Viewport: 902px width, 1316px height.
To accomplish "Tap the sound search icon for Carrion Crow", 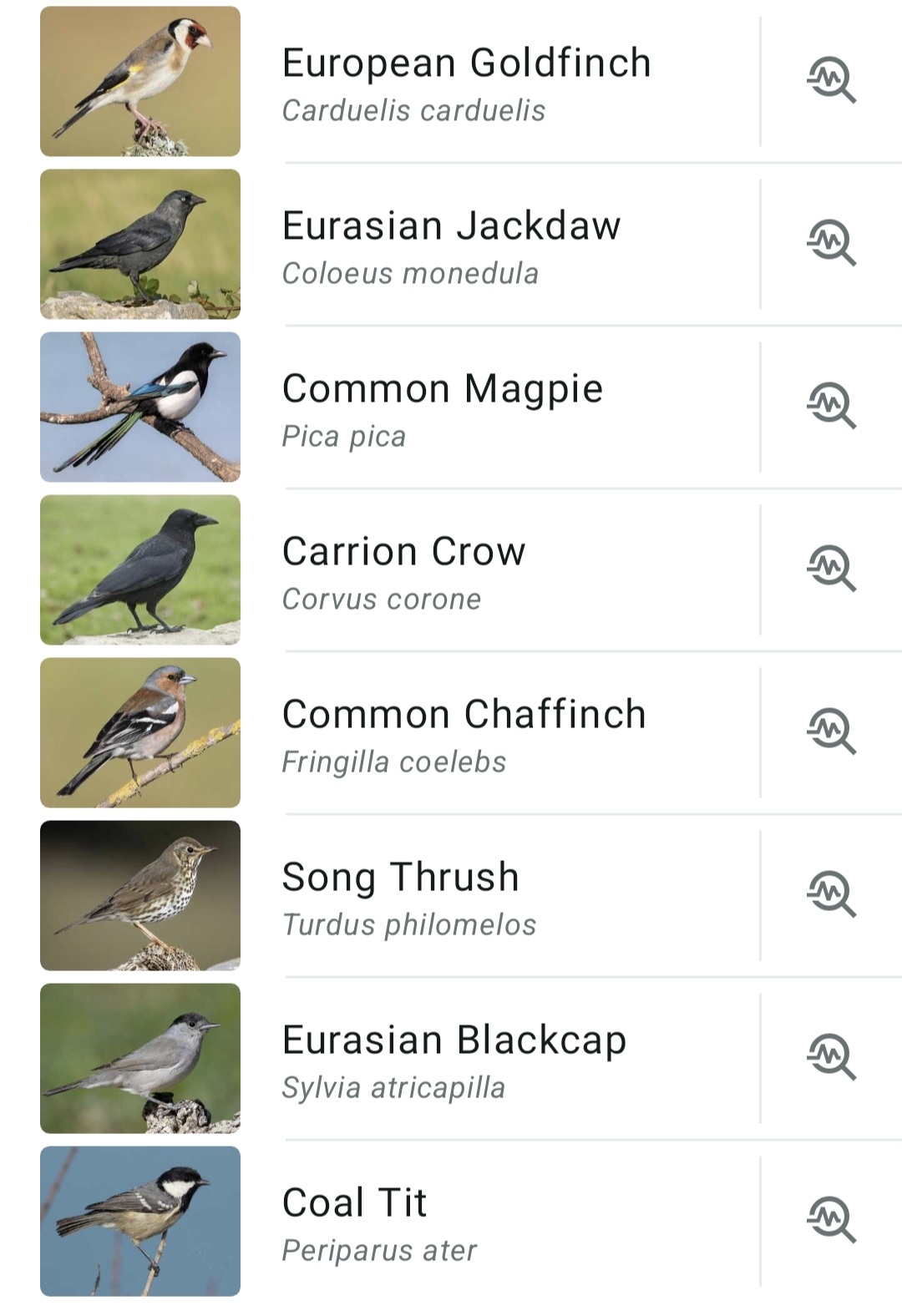I will 831,569.
